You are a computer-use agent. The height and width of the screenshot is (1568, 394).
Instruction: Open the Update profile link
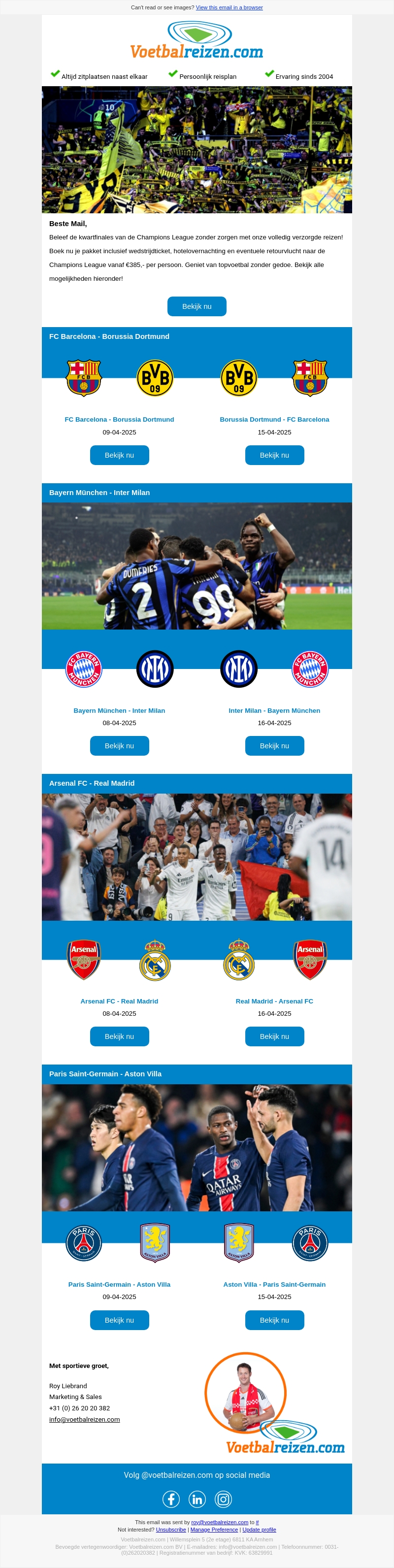tap(259, 1529)
